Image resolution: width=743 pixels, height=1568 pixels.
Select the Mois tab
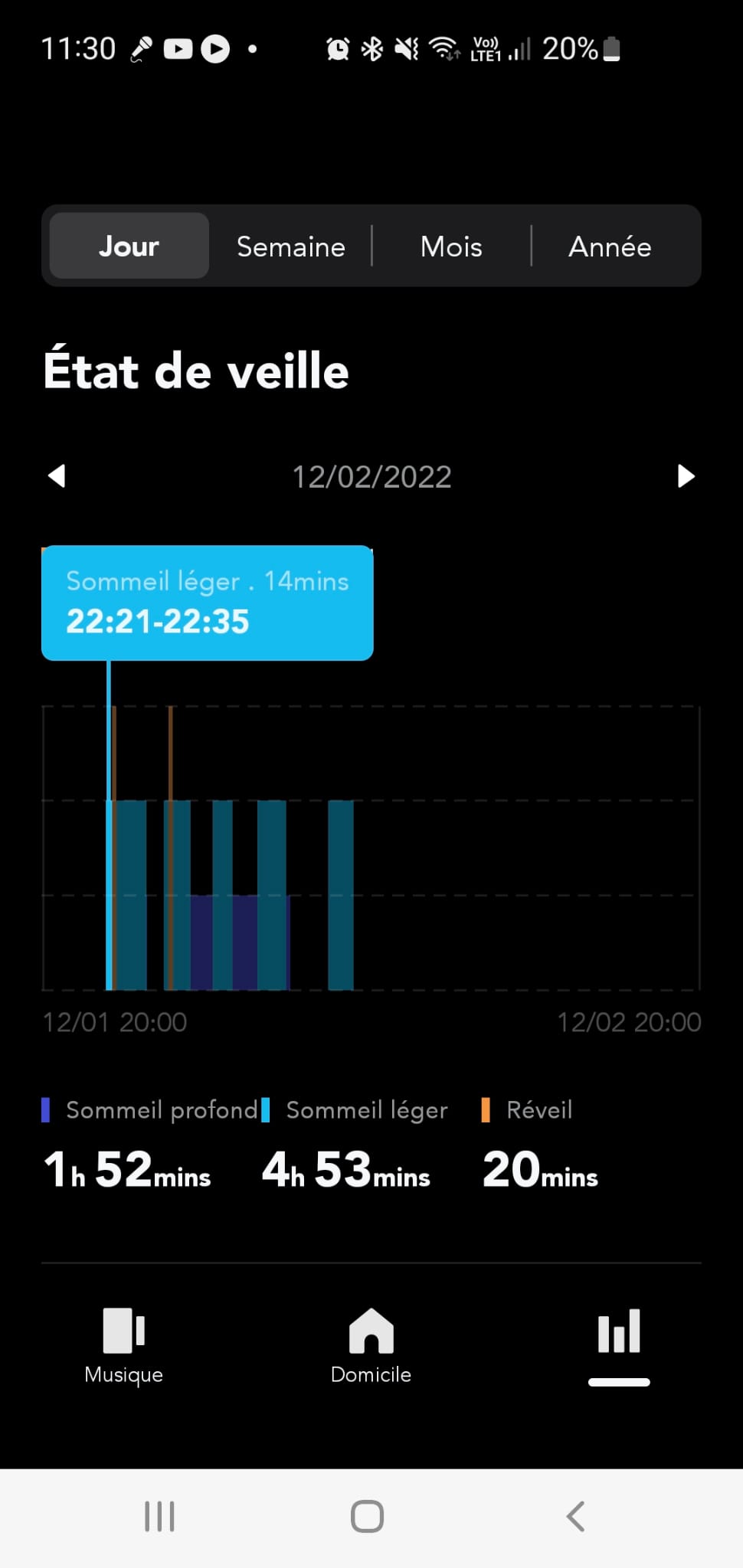point(451,247)
